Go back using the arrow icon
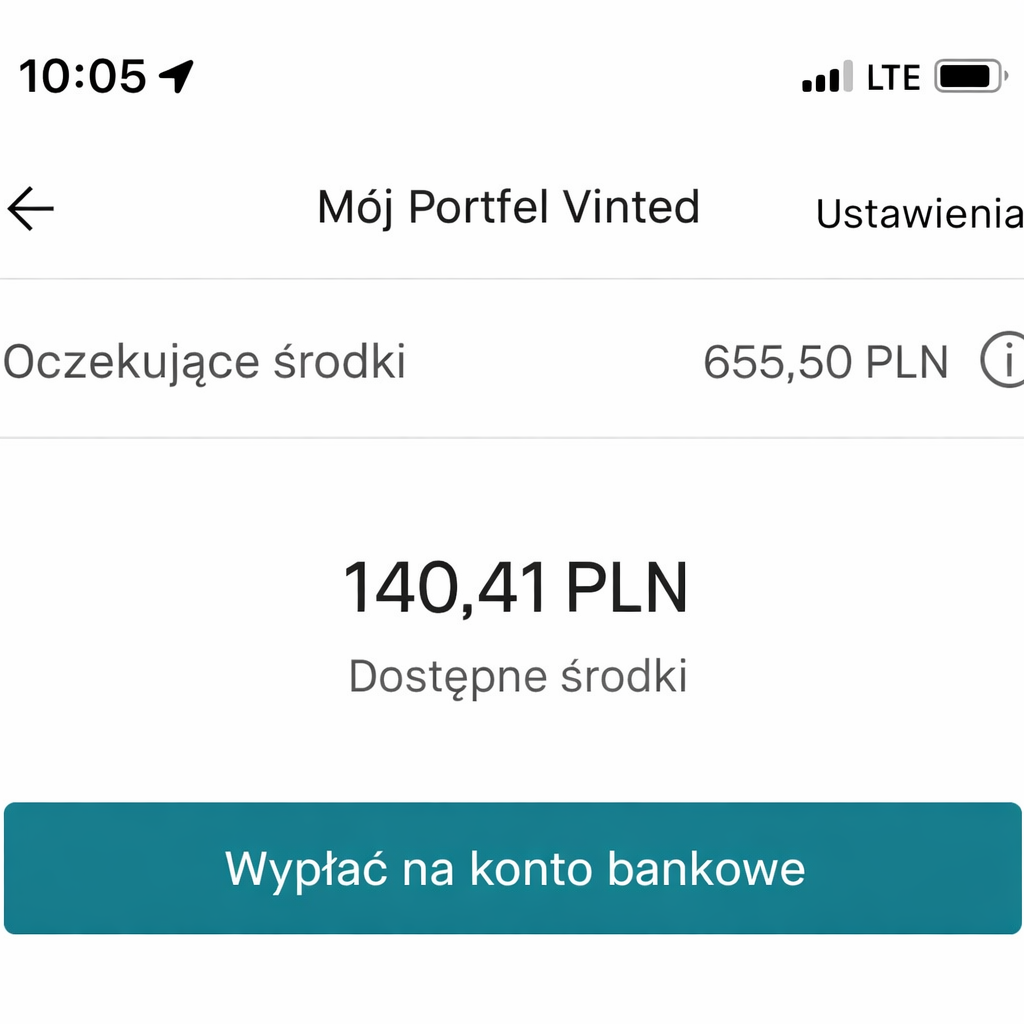 pos(30,209)
